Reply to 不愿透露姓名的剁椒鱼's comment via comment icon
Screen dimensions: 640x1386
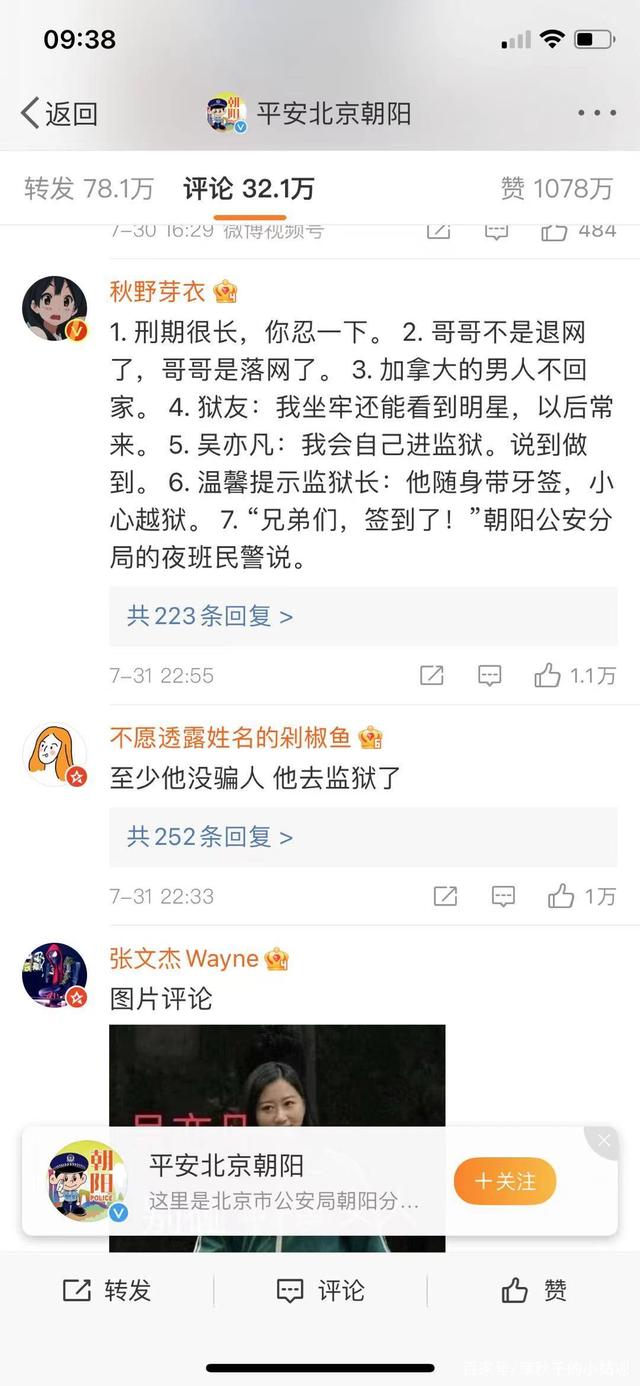tap(503, 896)
